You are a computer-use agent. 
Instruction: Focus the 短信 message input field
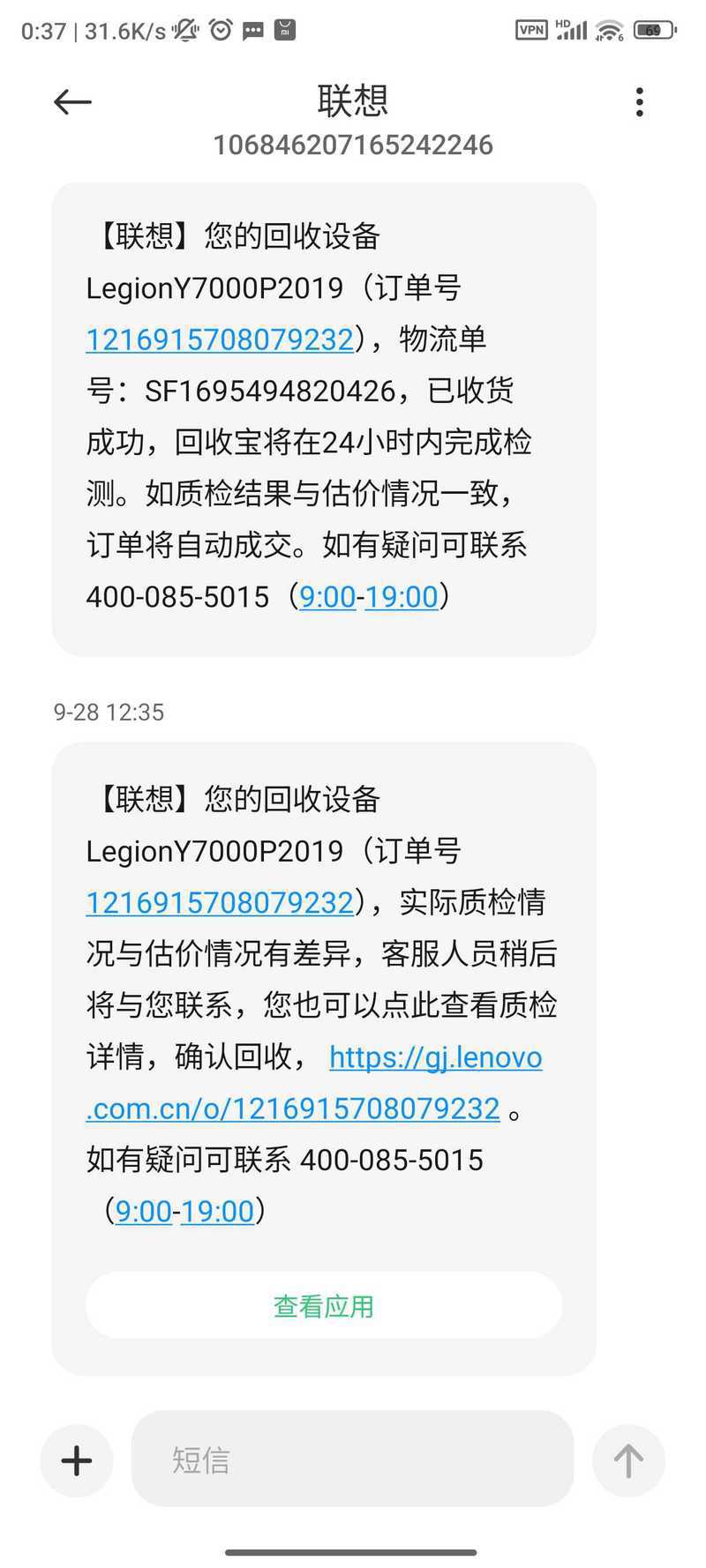pyautogui.click(x=353, y=1459)
